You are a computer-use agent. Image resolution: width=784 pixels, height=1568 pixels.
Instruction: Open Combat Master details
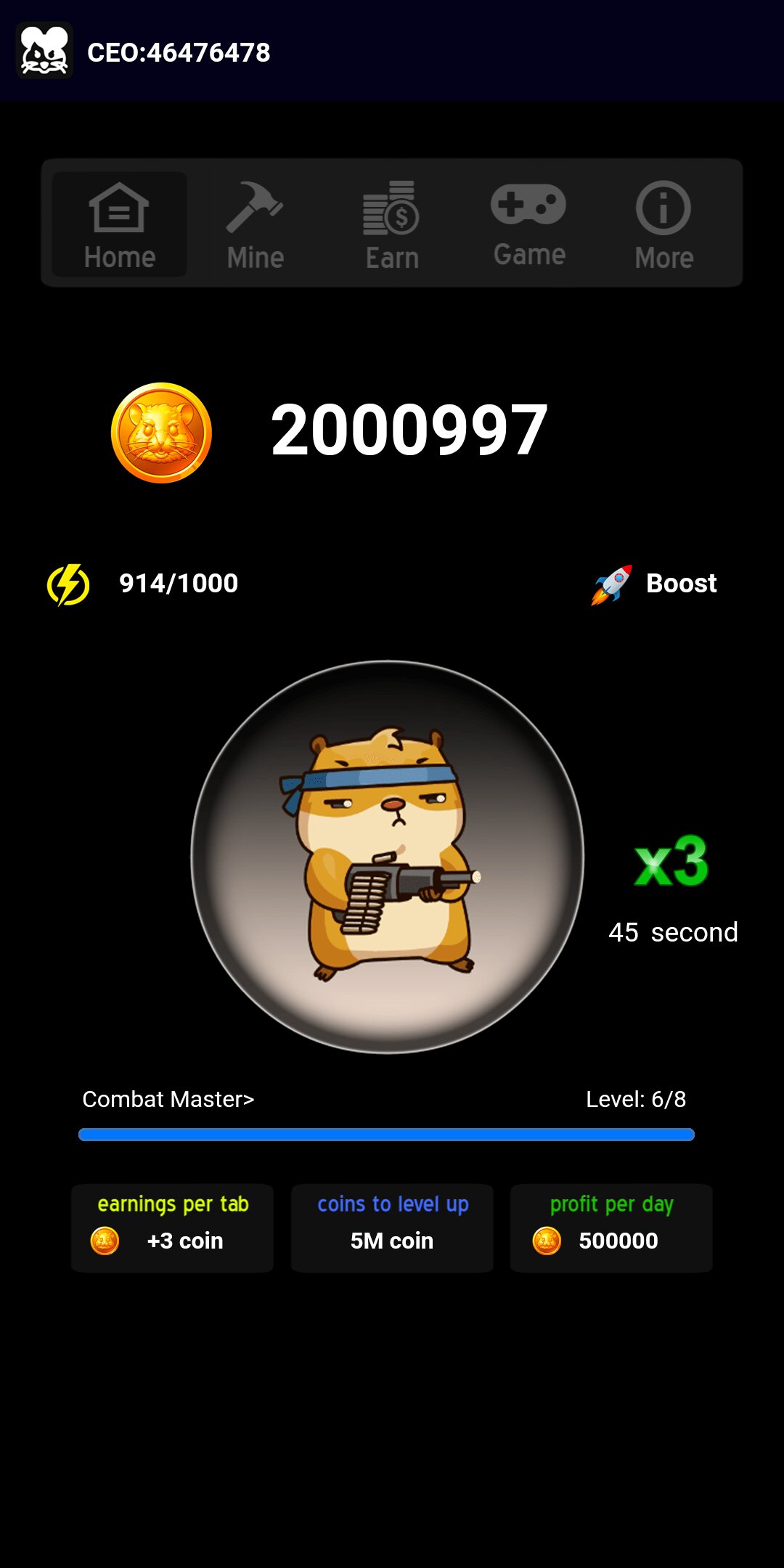168,1099
